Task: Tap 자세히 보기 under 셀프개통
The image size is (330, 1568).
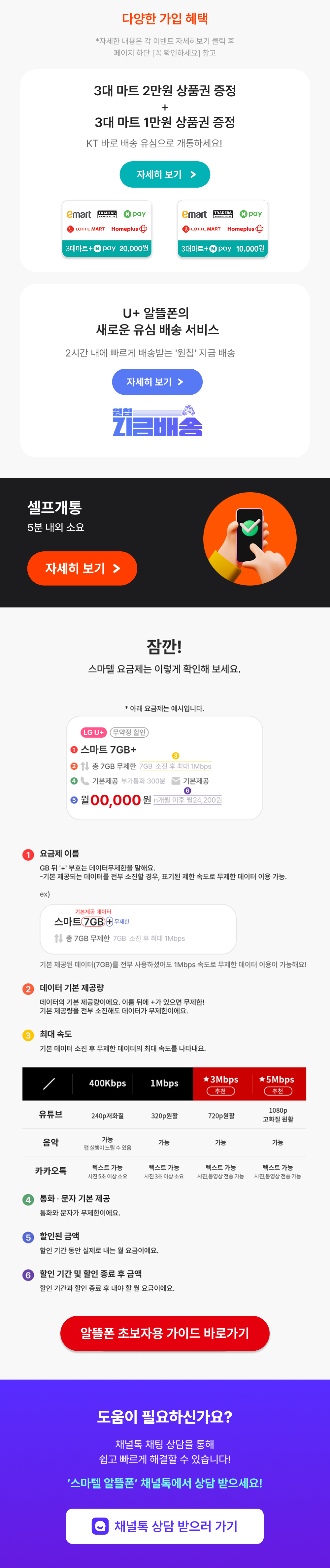Action: [x=82, y=568]
